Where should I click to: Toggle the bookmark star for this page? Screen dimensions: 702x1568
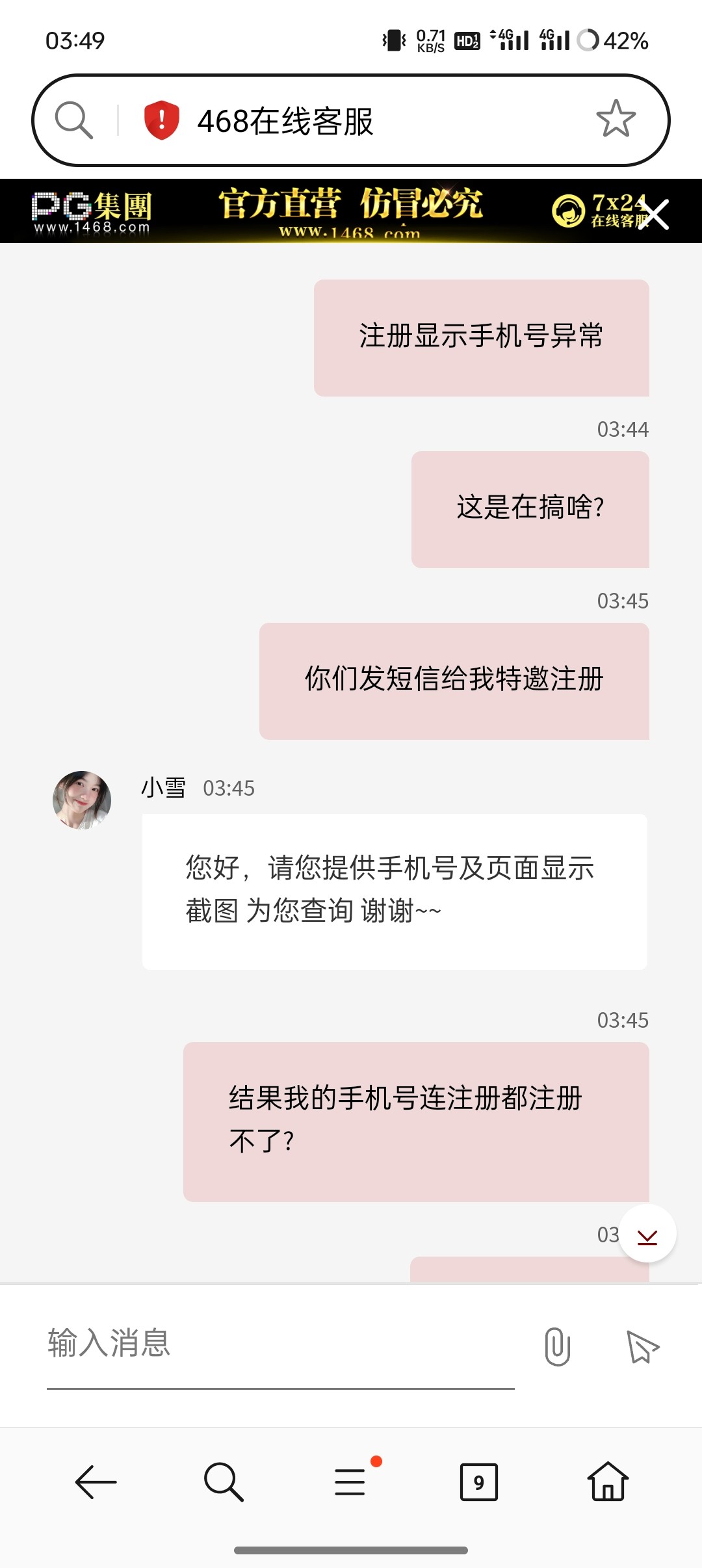(x=616, y=119)
